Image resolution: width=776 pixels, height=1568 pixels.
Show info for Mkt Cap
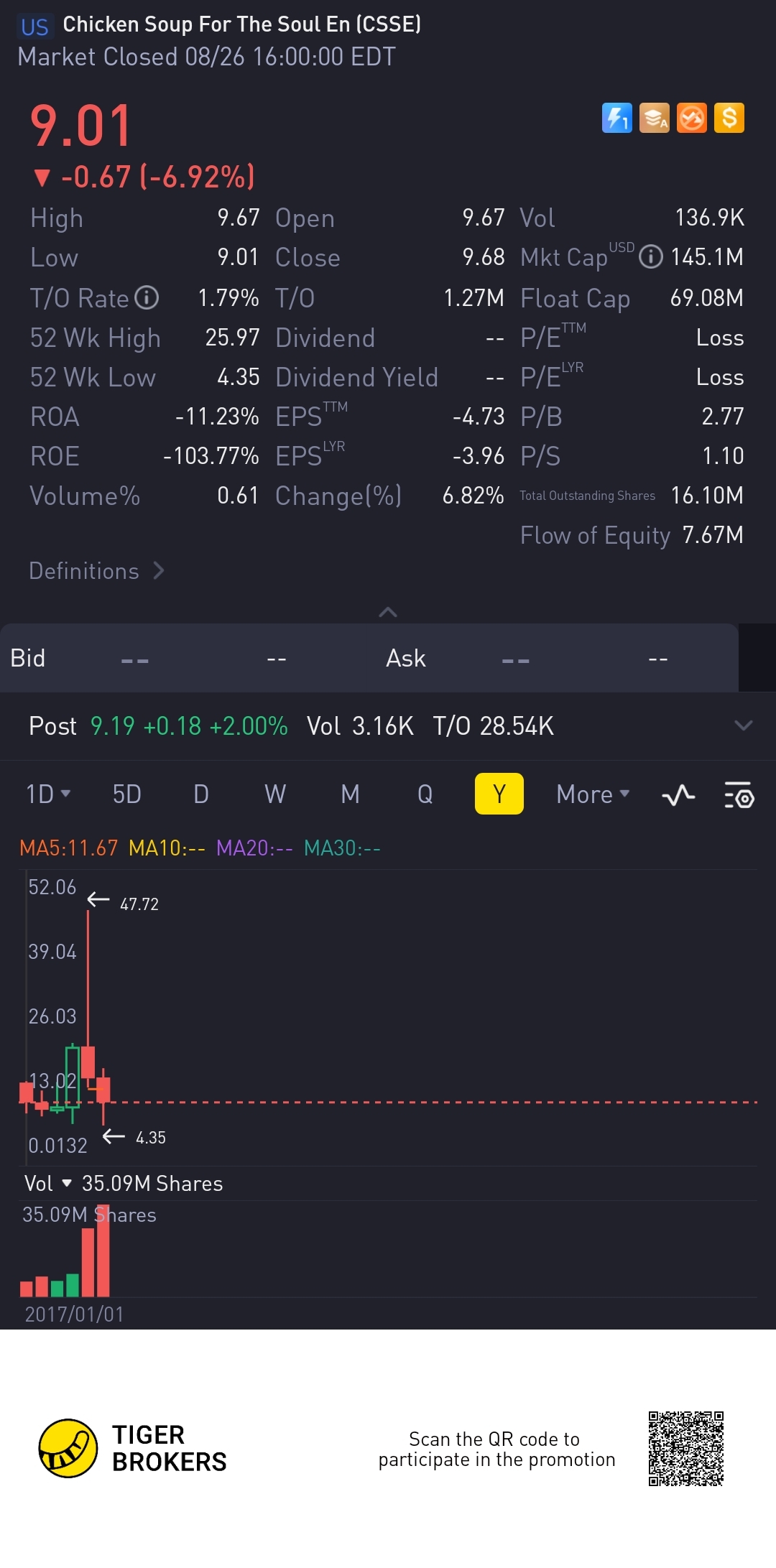650,256
